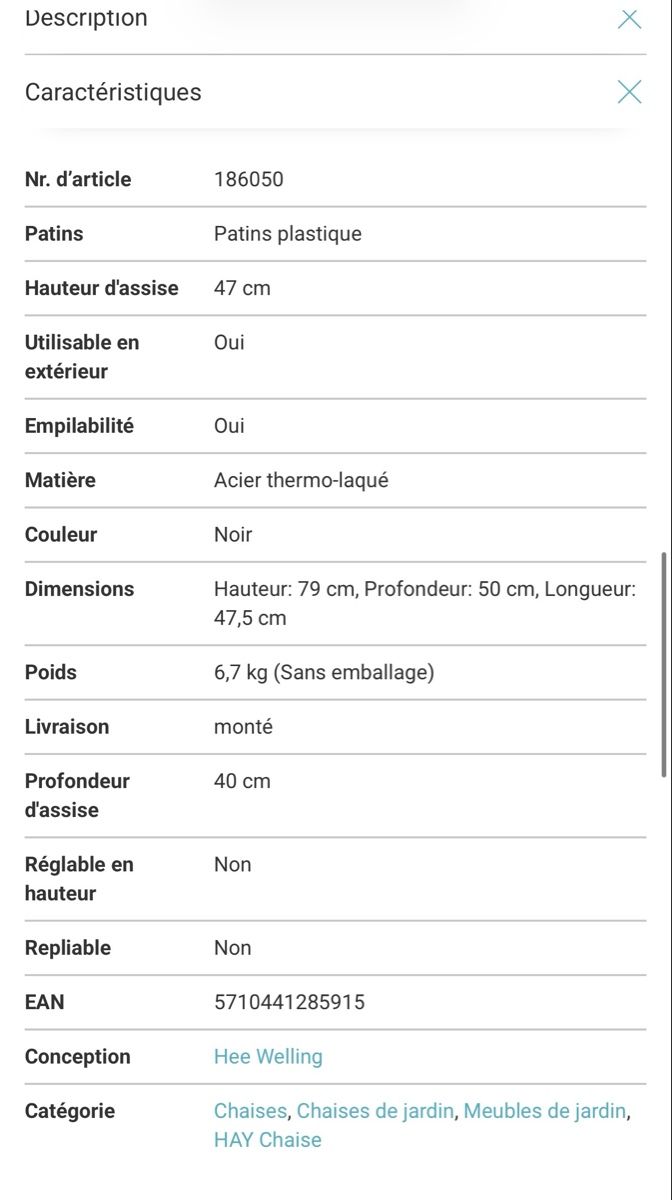Open the Chaises category link
Screen dimensions: 672x1200
pos(250,1110)
